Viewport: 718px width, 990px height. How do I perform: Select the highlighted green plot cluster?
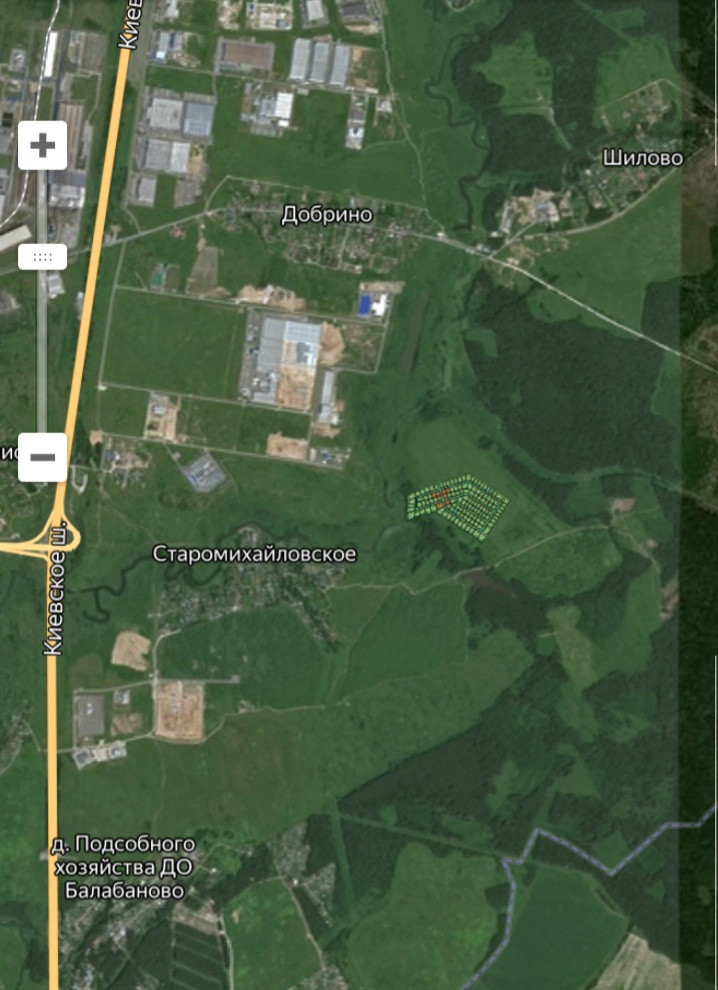[x=458, y=507]
